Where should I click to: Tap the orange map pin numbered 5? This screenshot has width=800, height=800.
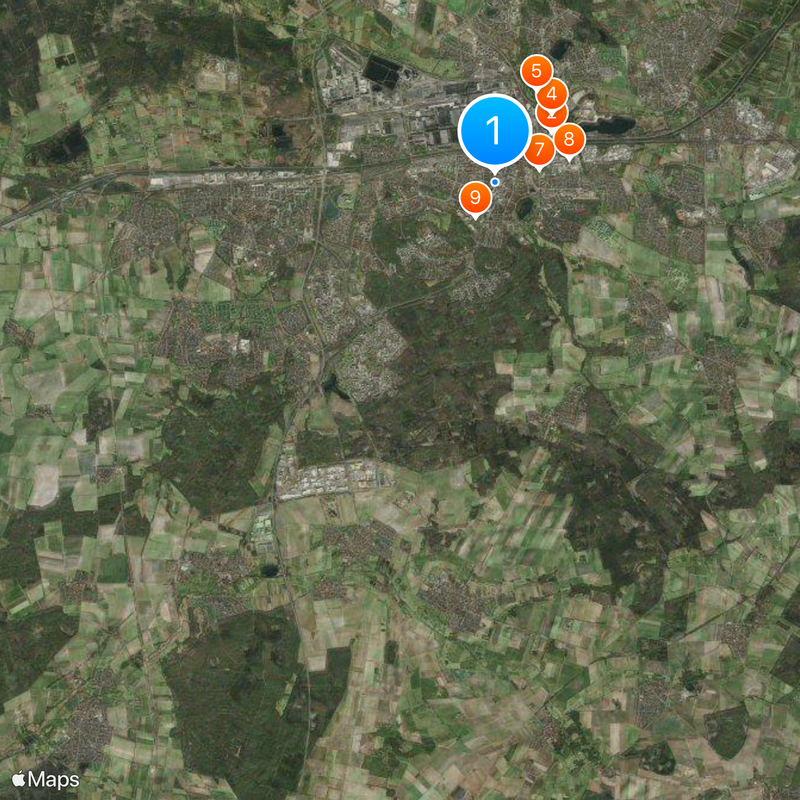click(x=537, y=71)
